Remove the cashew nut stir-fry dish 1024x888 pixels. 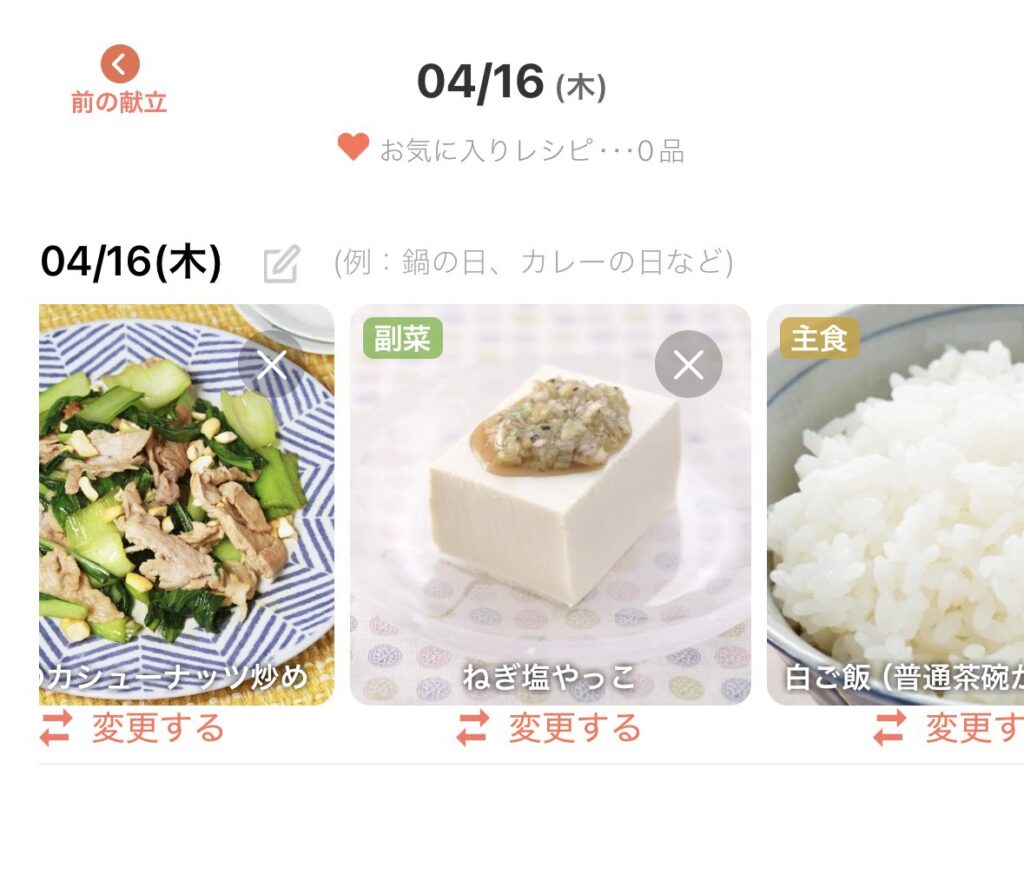(x=271, y=365)
